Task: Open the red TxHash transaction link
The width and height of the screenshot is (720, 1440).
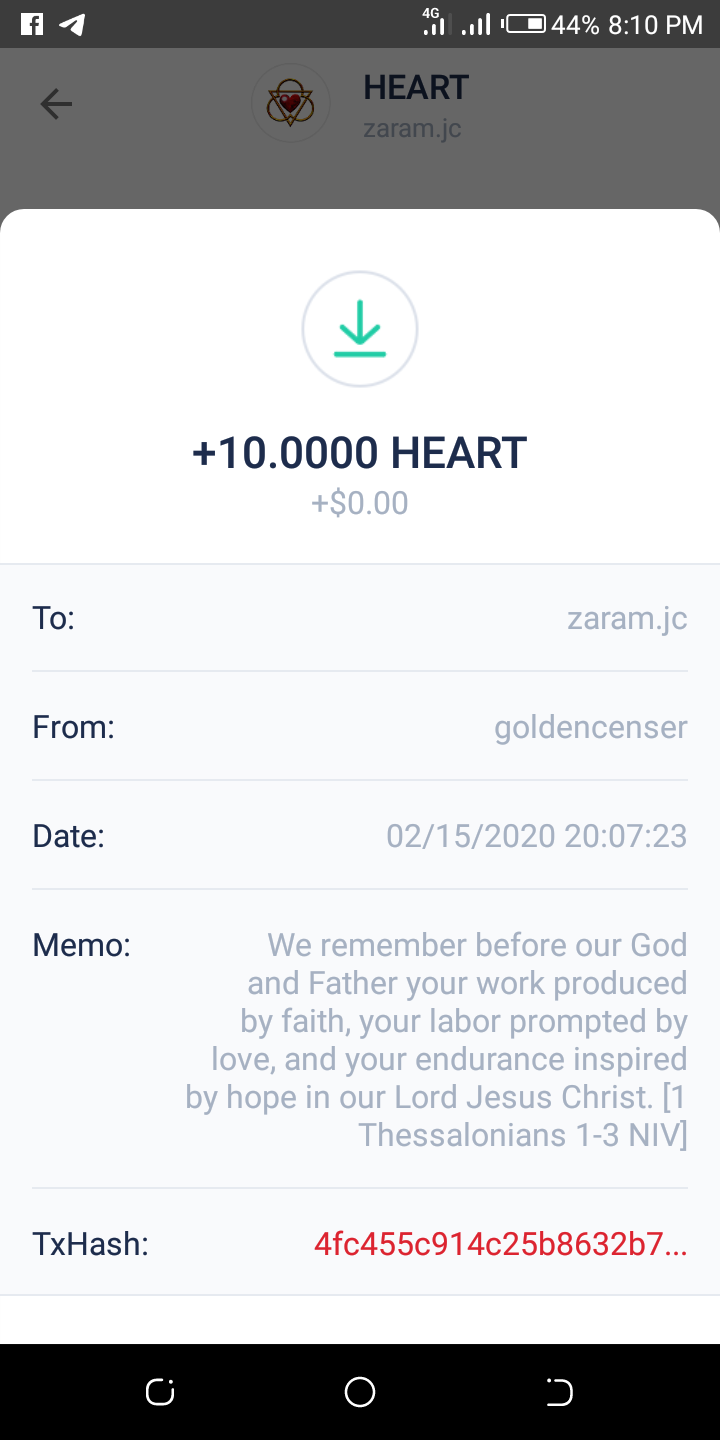Action: (500, 1245)
